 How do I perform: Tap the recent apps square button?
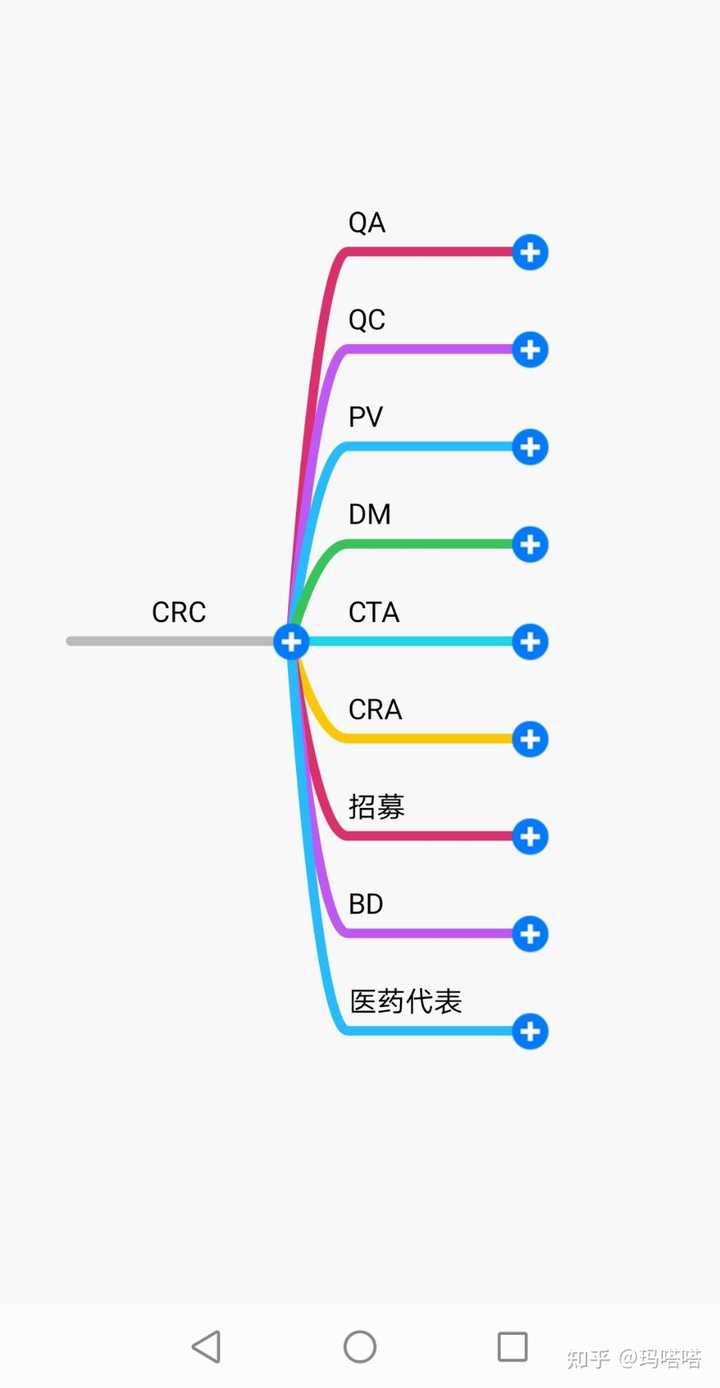[511, 1346]
